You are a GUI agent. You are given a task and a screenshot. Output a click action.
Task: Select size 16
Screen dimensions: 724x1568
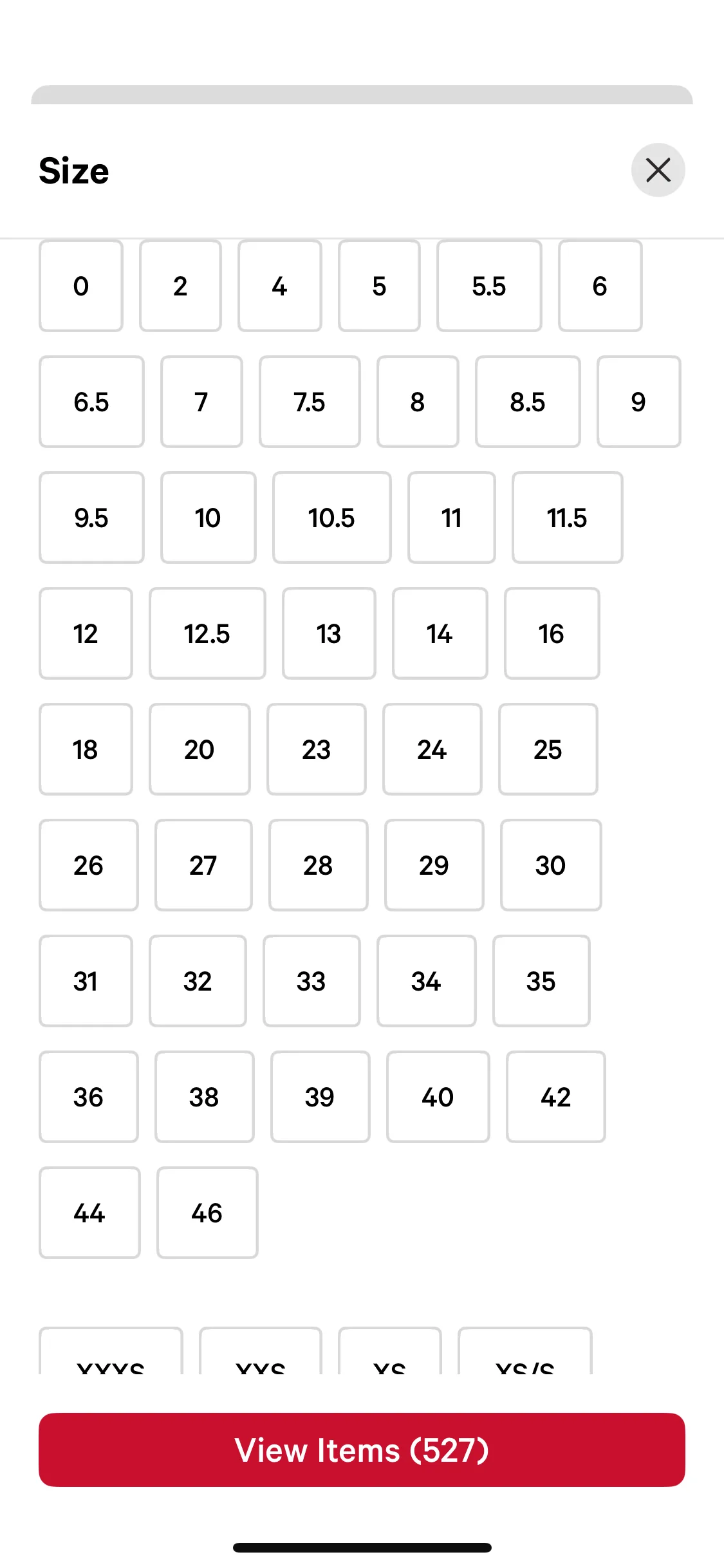coord(552,633)
